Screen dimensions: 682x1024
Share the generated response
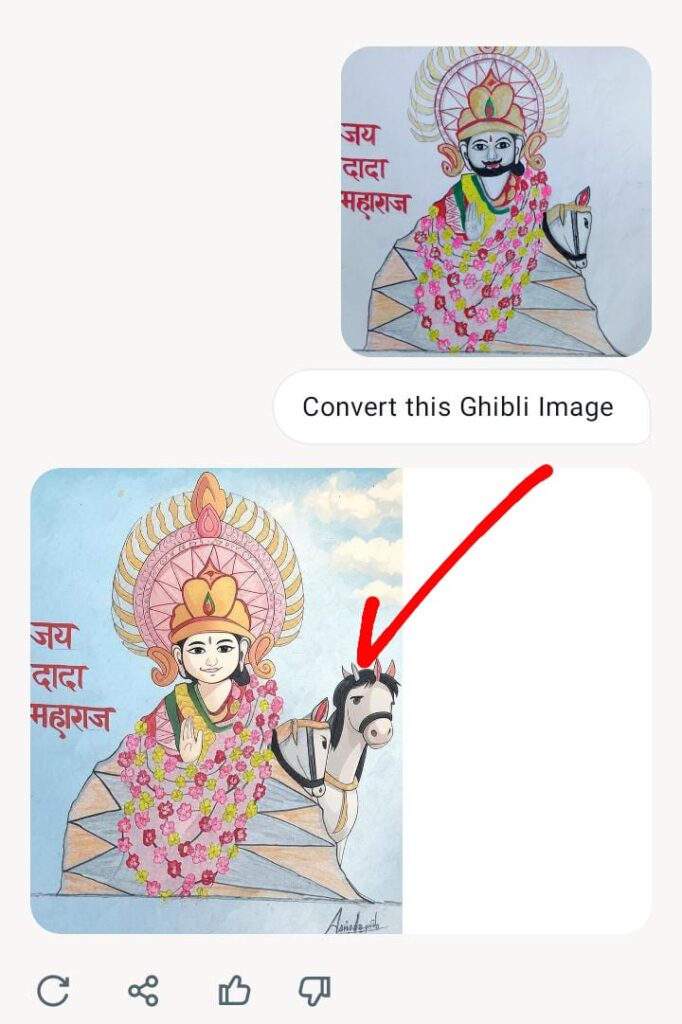pos(144,991)
